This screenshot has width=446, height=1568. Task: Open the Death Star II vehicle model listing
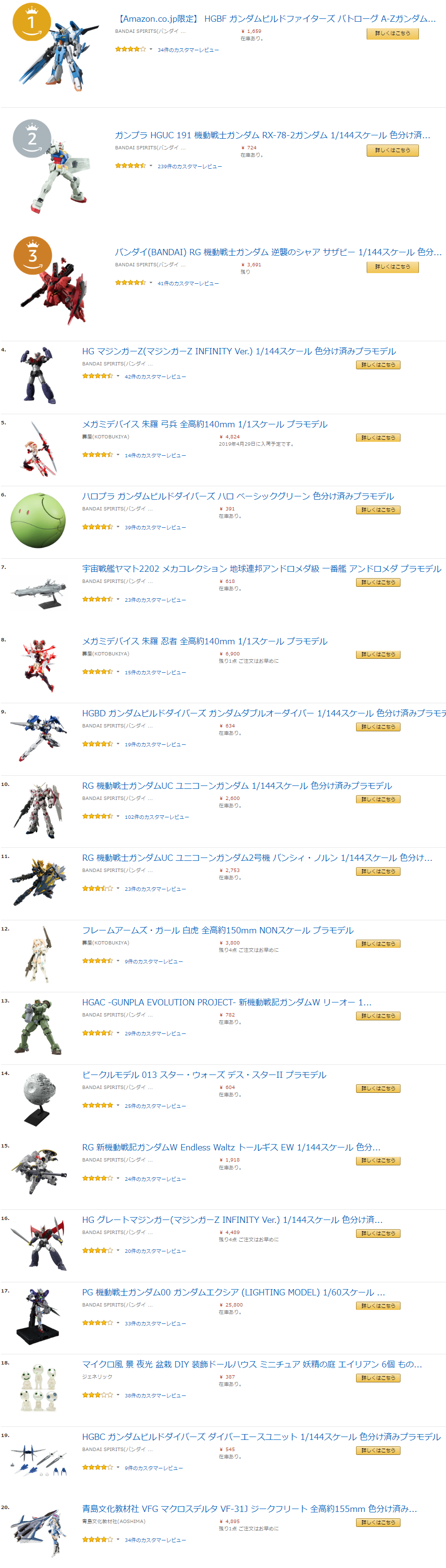tap(204, 1075)
